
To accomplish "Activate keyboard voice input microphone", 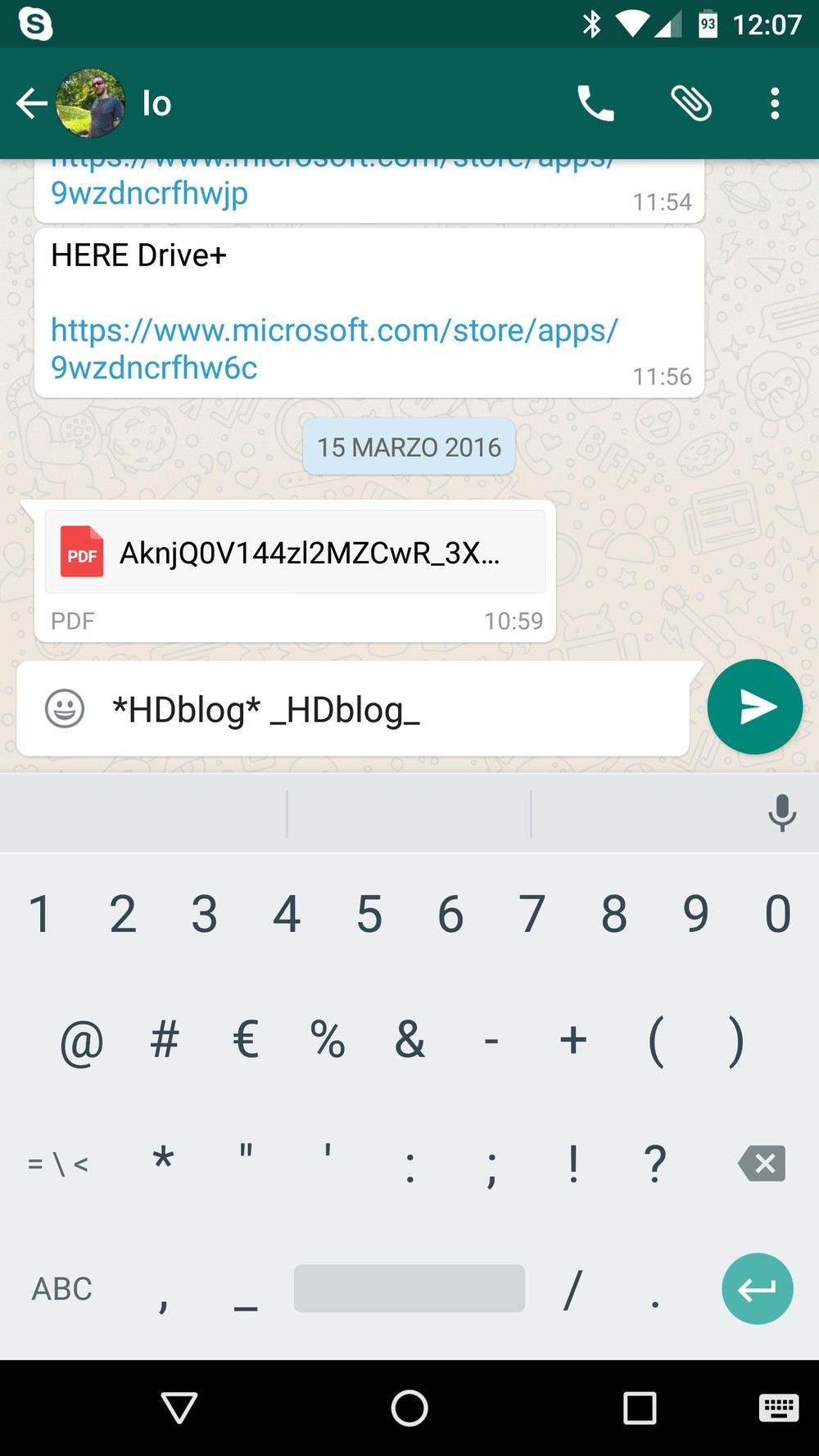I will point(781,812).
